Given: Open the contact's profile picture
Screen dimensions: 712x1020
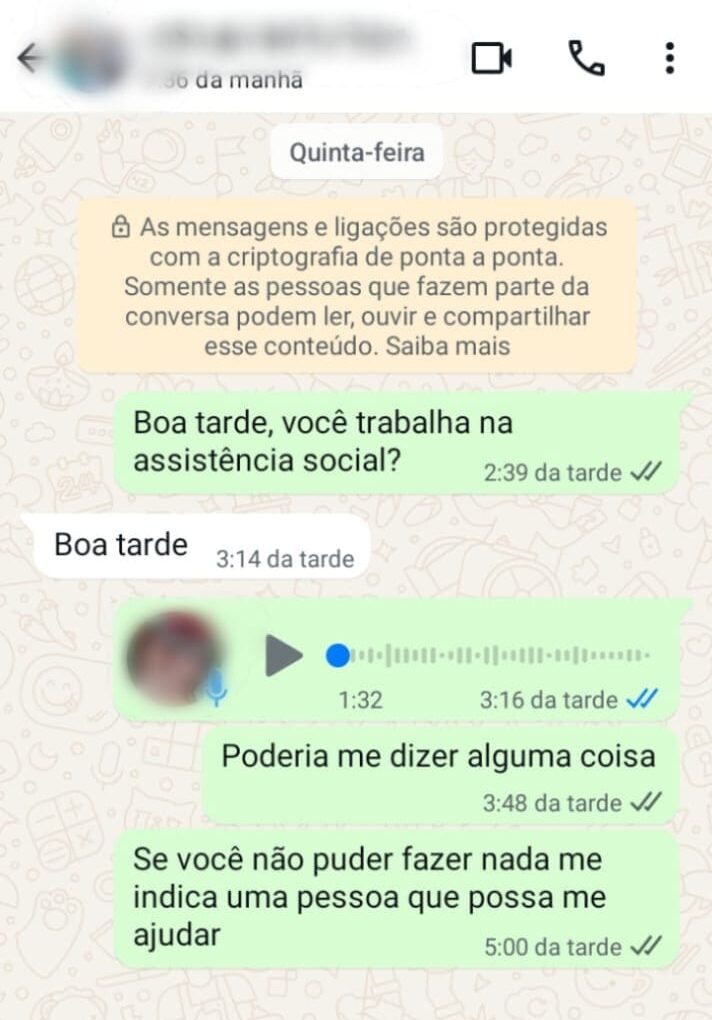Looking at the screenshot, I should pos(90,58).
